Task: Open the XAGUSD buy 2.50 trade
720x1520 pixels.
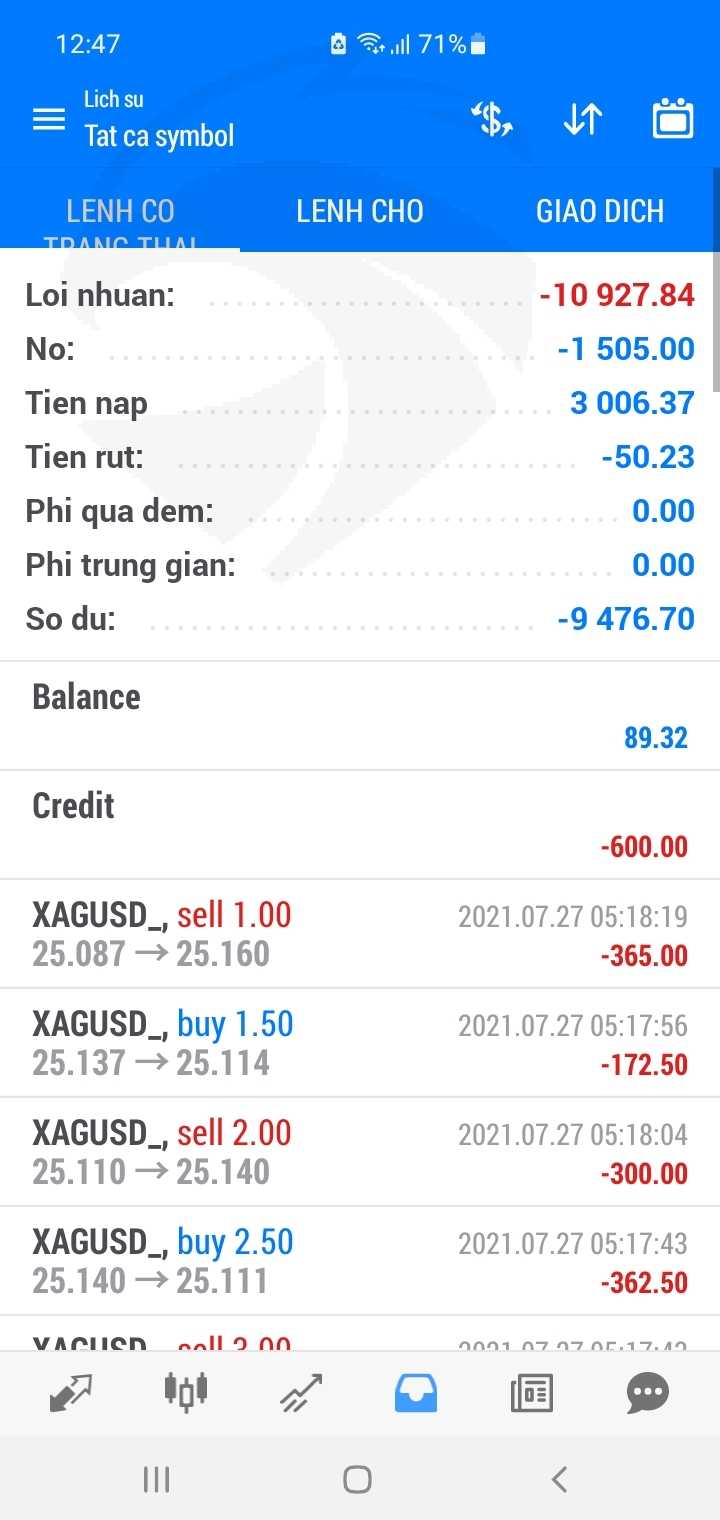Action: tap(360, 1261)
